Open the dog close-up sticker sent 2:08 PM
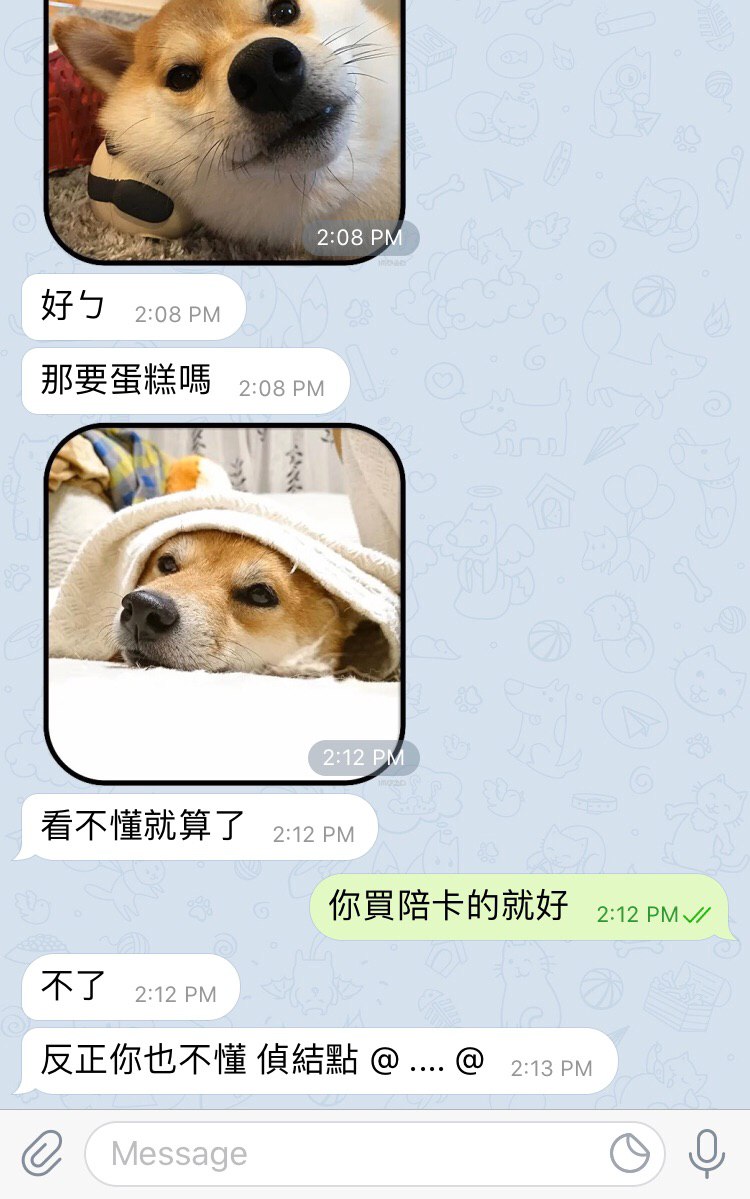Image resolution: width=750 pixels, height=1199 pixels. click(224, 125)
